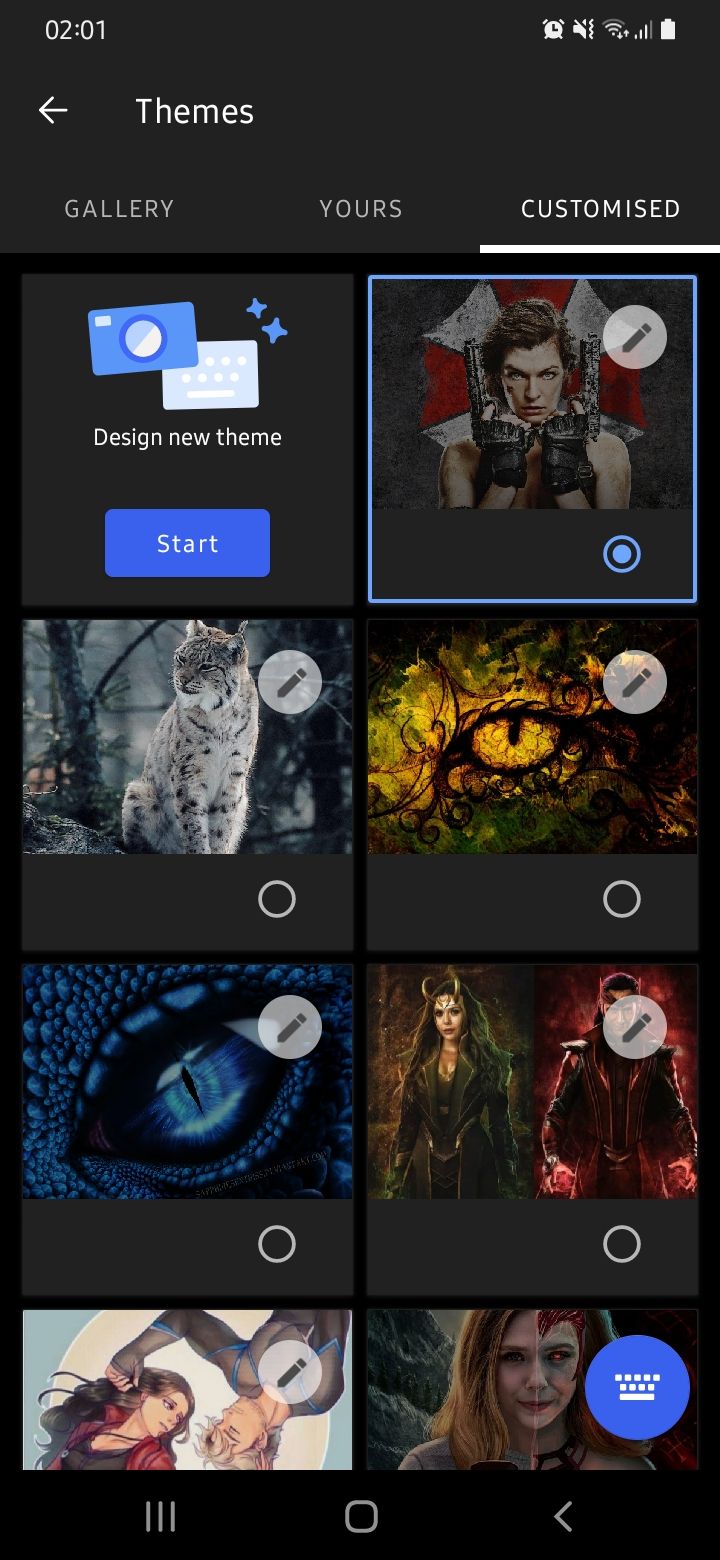Choose the green and red costumed duo theme
Viewport: 720px width, 1560px height.
[622, 1244]
